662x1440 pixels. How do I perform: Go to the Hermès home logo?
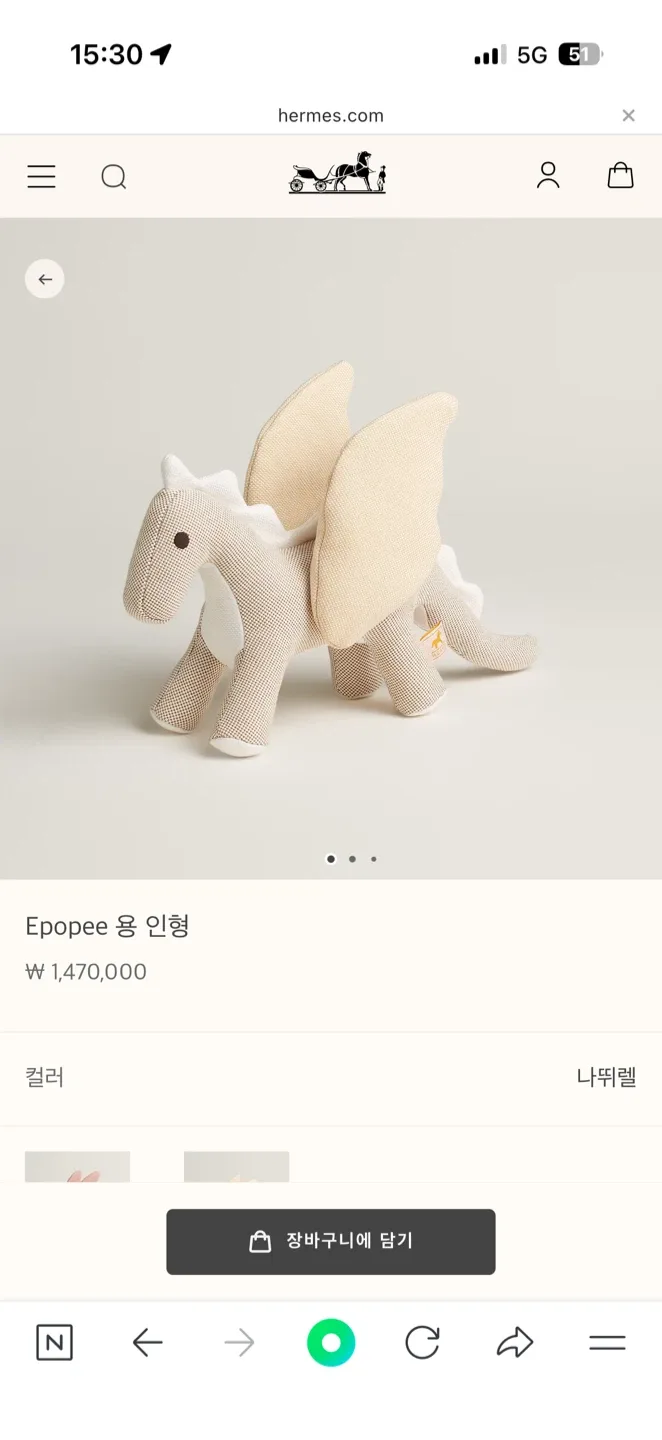point(337,173)
